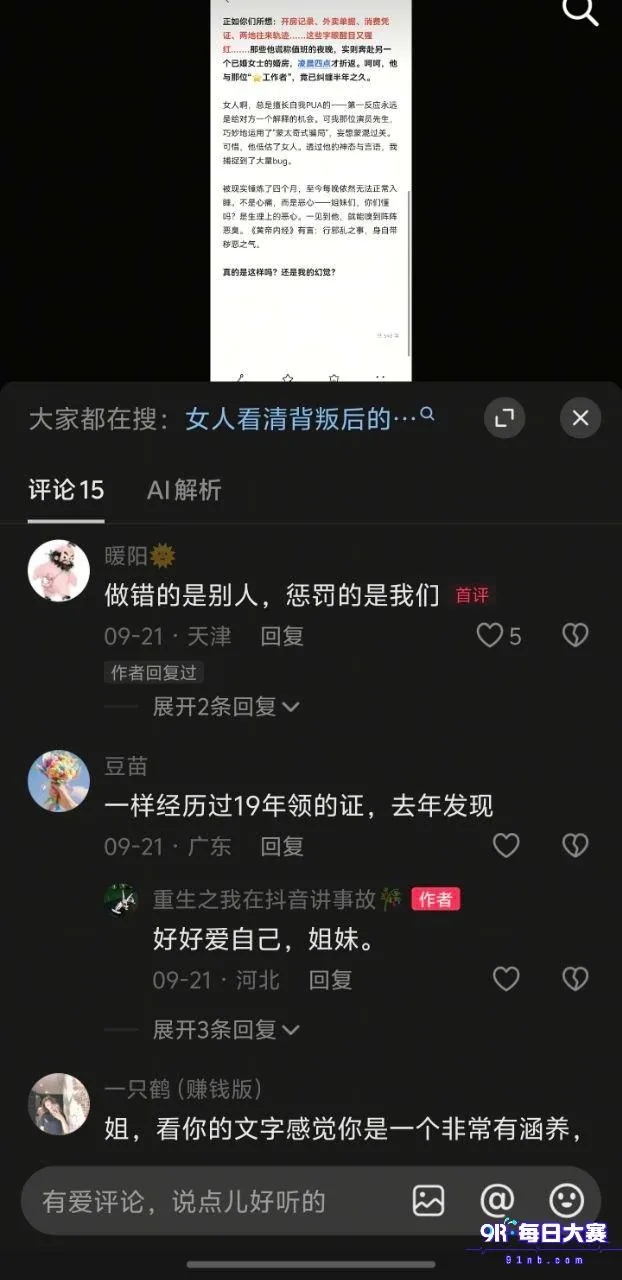Open the emoji picker

(567, 1200)
